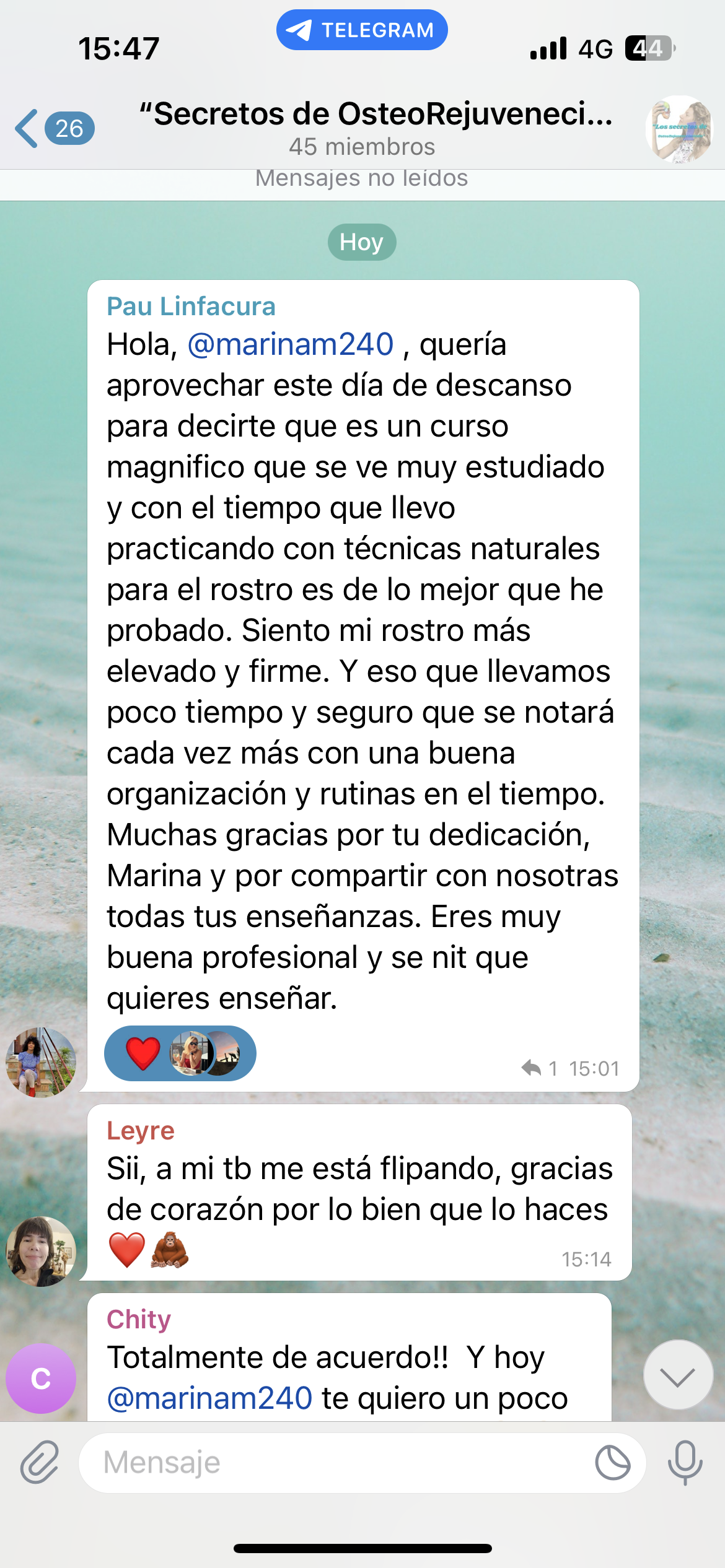Open Chity's profile avatar
The width and height of the screenshot is (725, 1568).
point(41,1379)
